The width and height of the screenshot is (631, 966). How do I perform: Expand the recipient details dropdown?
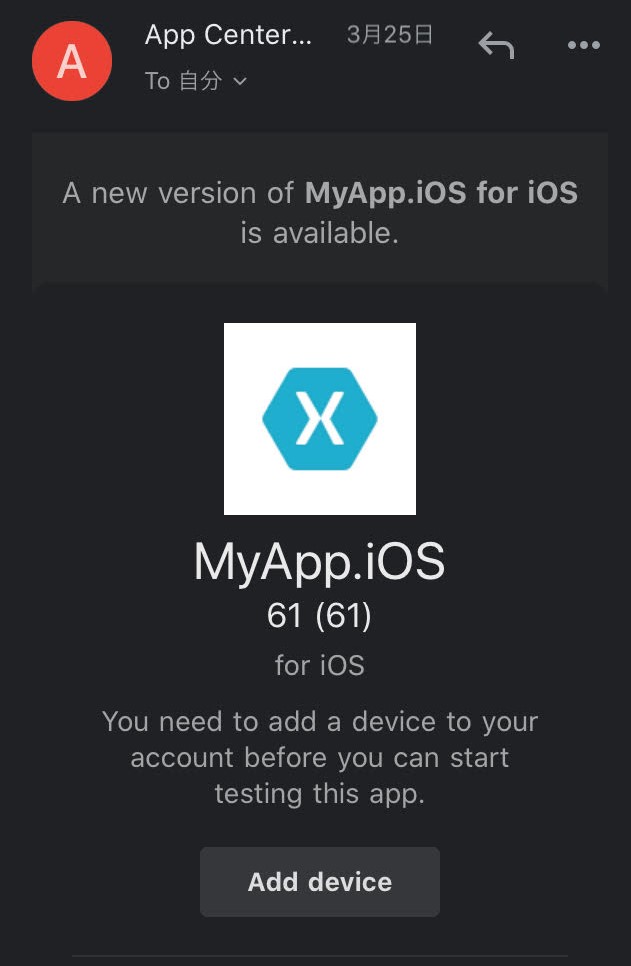239,82
